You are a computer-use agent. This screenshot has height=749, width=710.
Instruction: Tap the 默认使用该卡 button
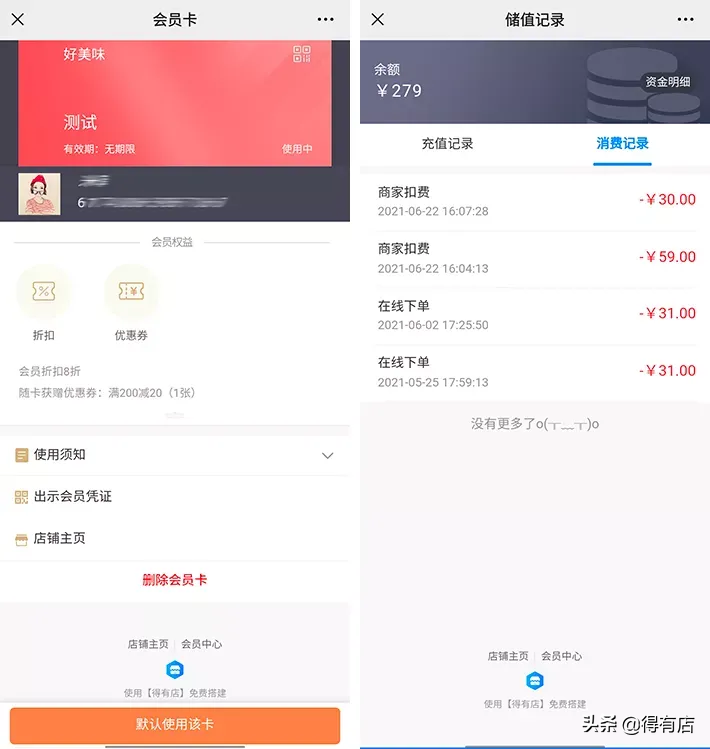175,725
